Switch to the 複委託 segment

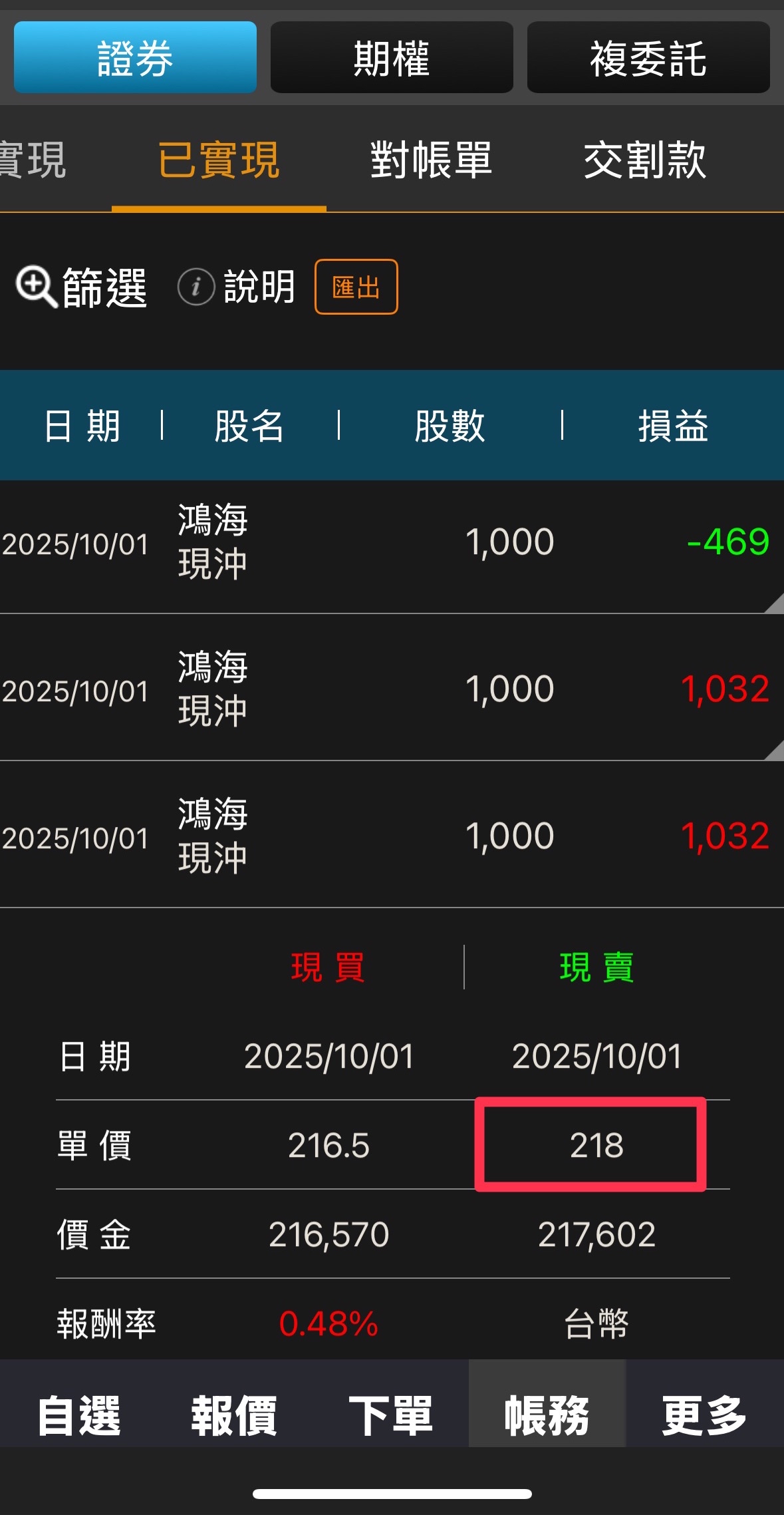[x=648, y=57]
